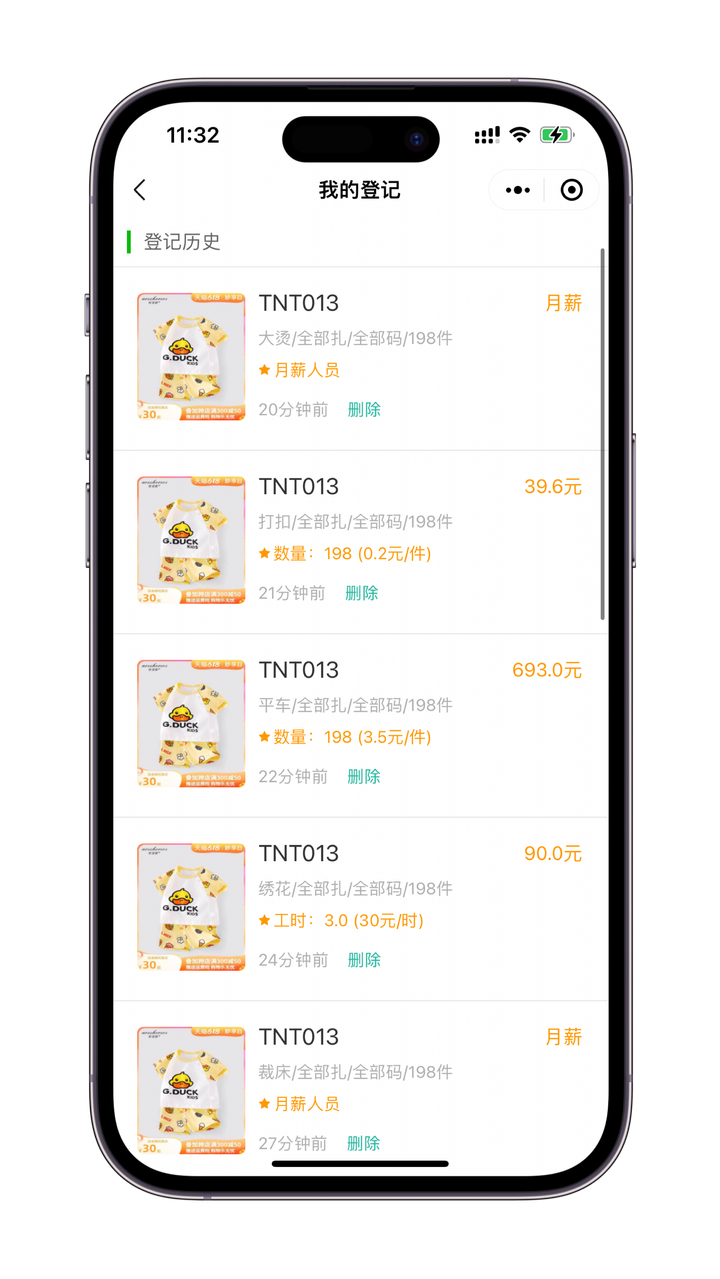720x1279 pixels.
Task: Open the mini program more-options menu
Action: tap(517, 190)
